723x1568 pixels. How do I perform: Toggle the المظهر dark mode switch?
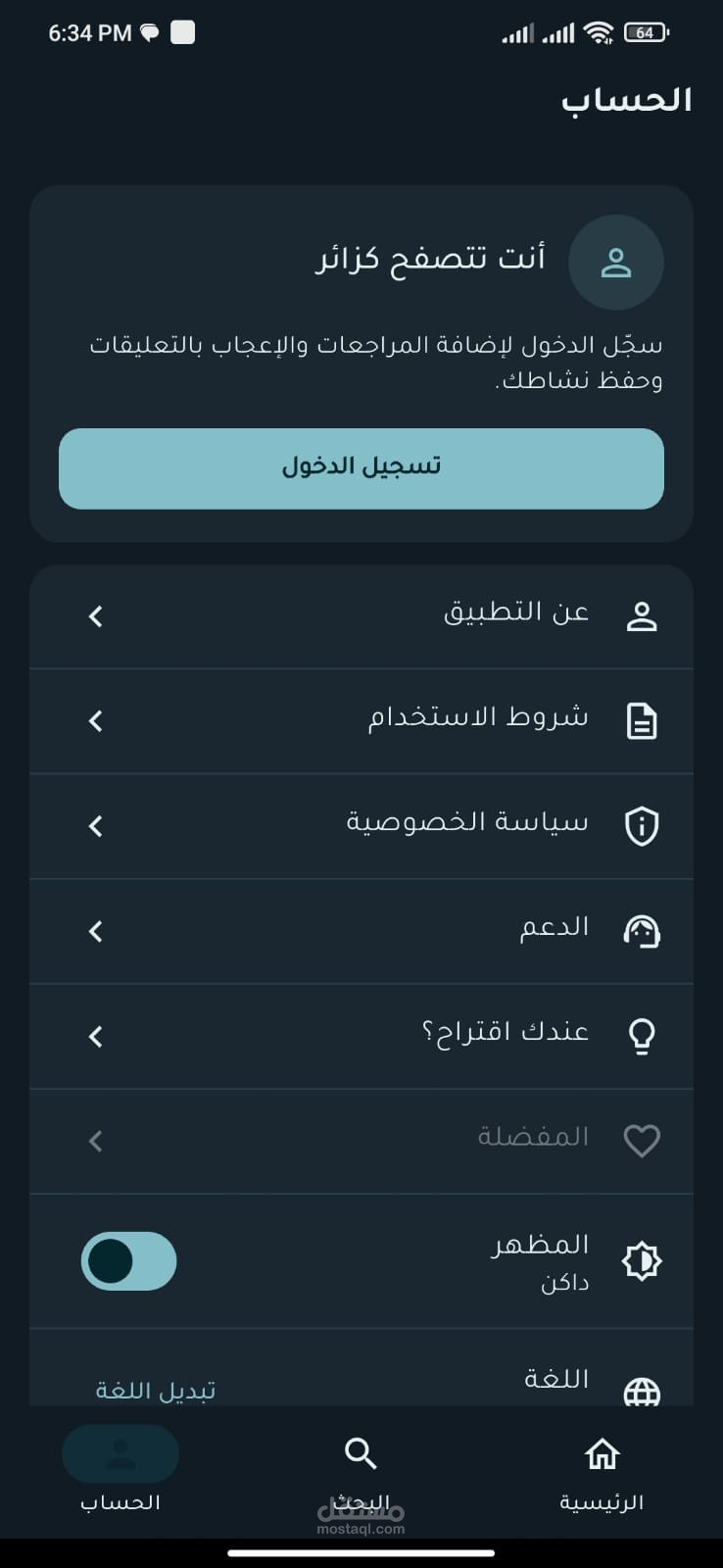pos(128,1261)
